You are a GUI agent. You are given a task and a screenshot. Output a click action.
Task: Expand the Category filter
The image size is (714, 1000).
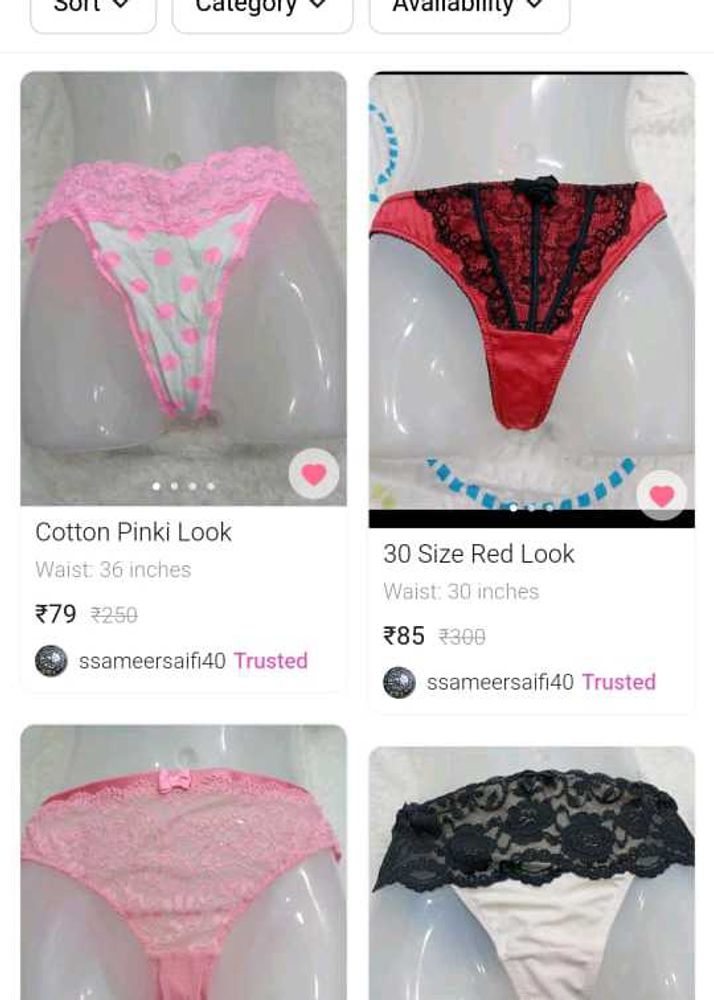pos(262,10)
